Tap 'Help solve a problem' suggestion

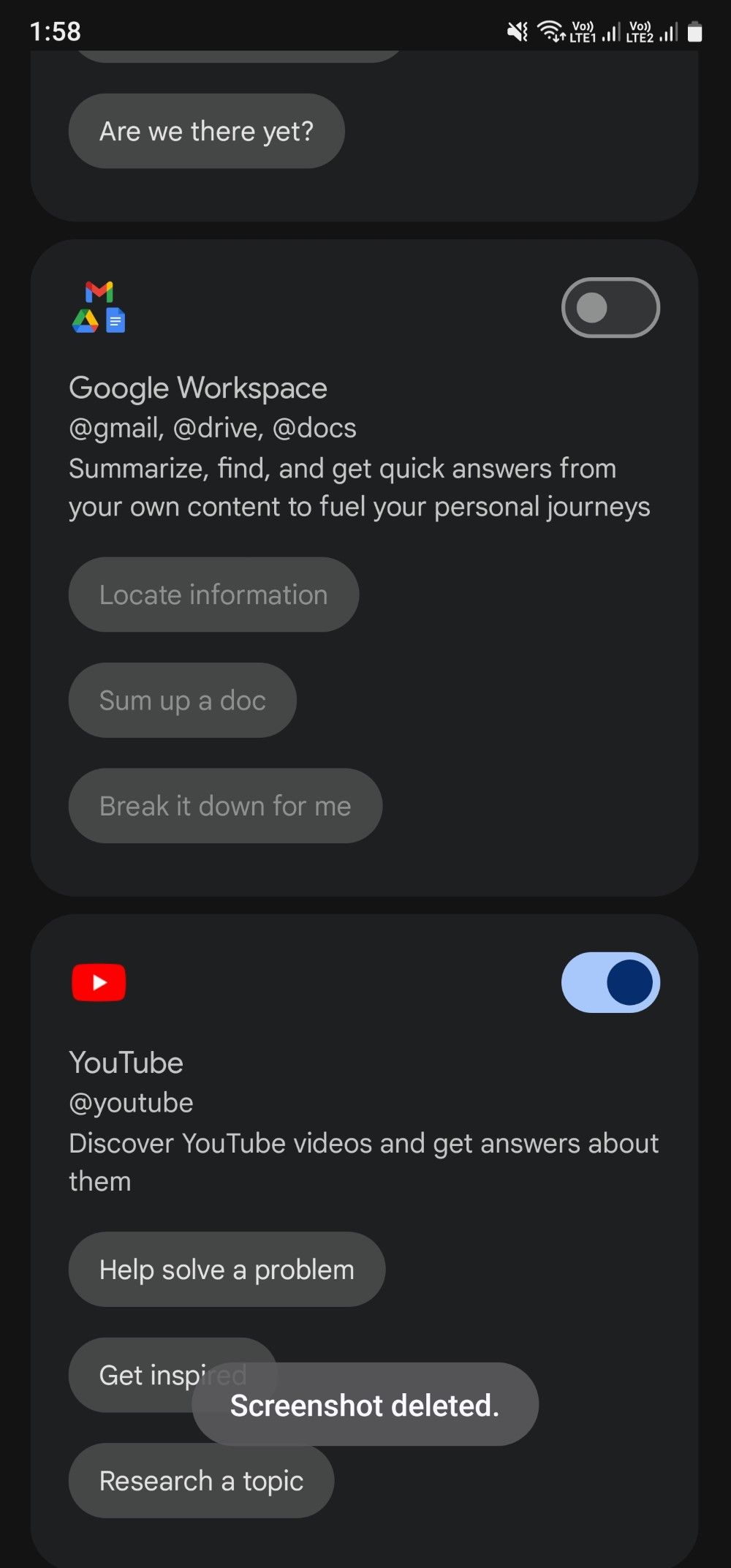[226, 1269]
